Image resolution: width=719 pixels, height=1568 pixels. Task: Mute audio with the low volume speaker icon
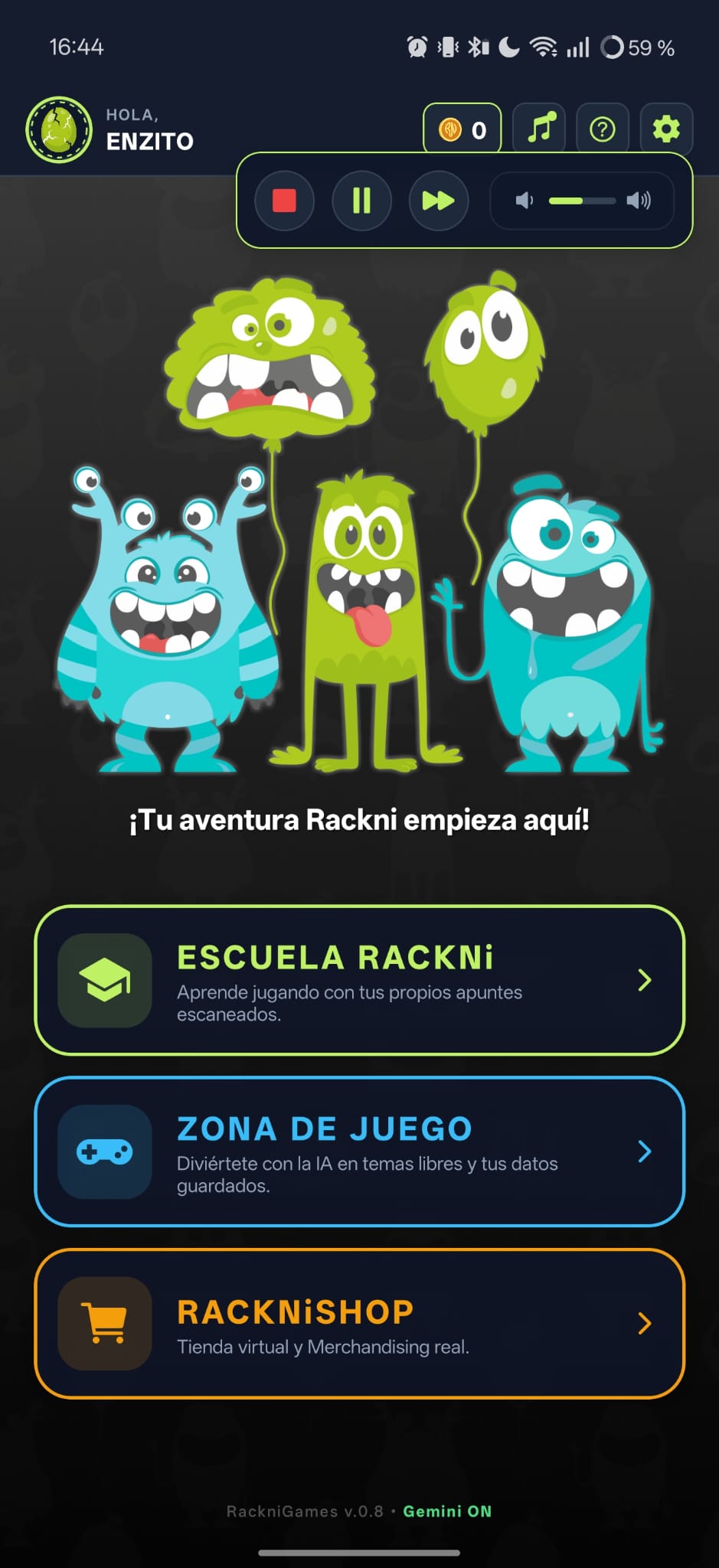(x=524, y=201)
